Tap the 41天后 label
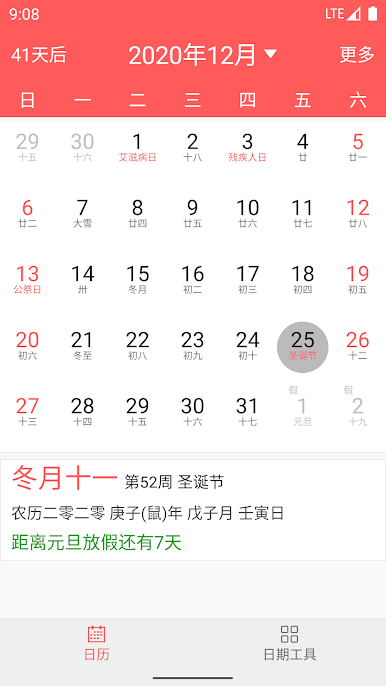 point(39,56)
